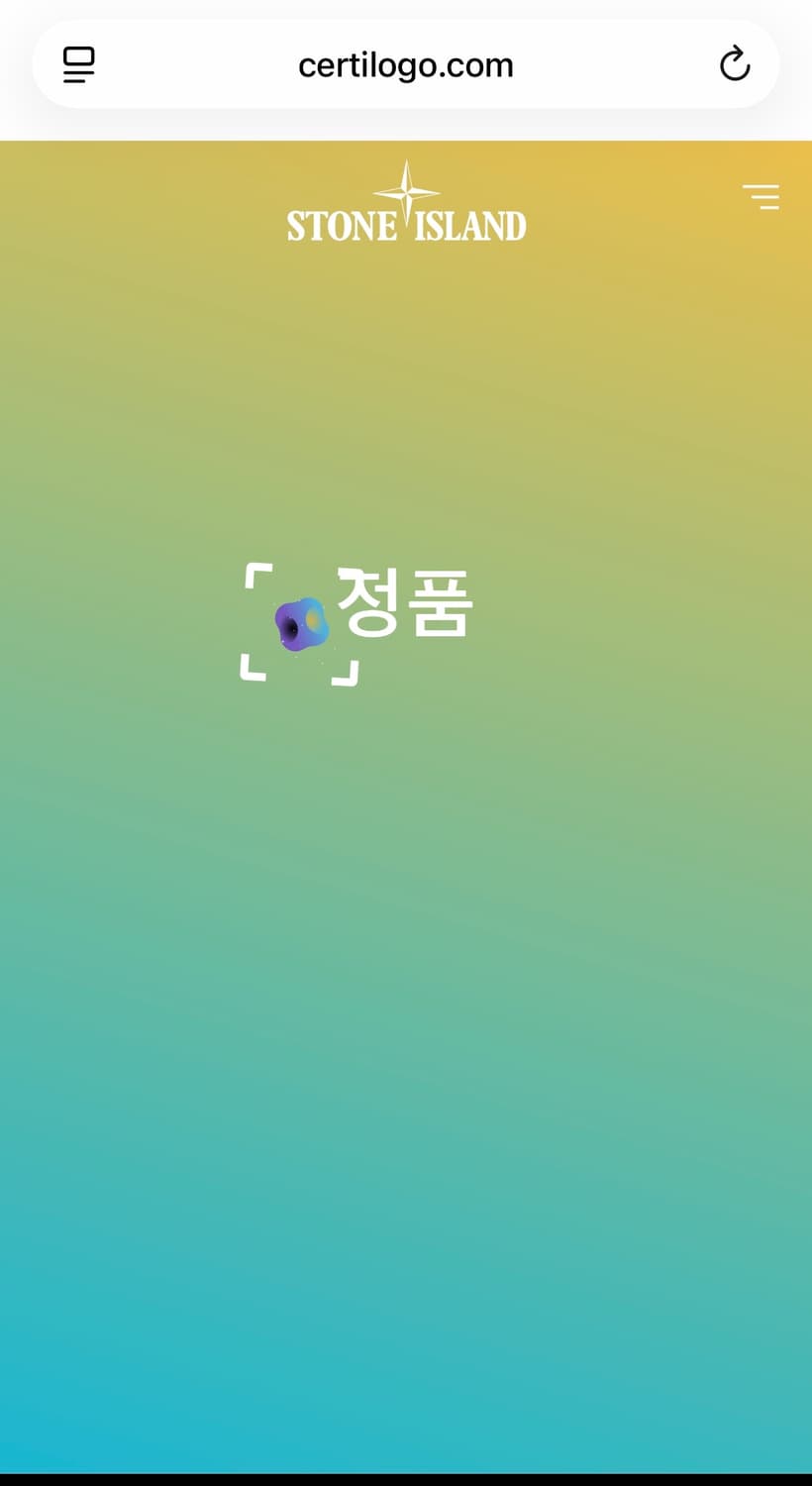Tap the refresh arrow in the address bar
The height and width of the screenshot is (1486, 812).
click(735, 63)
